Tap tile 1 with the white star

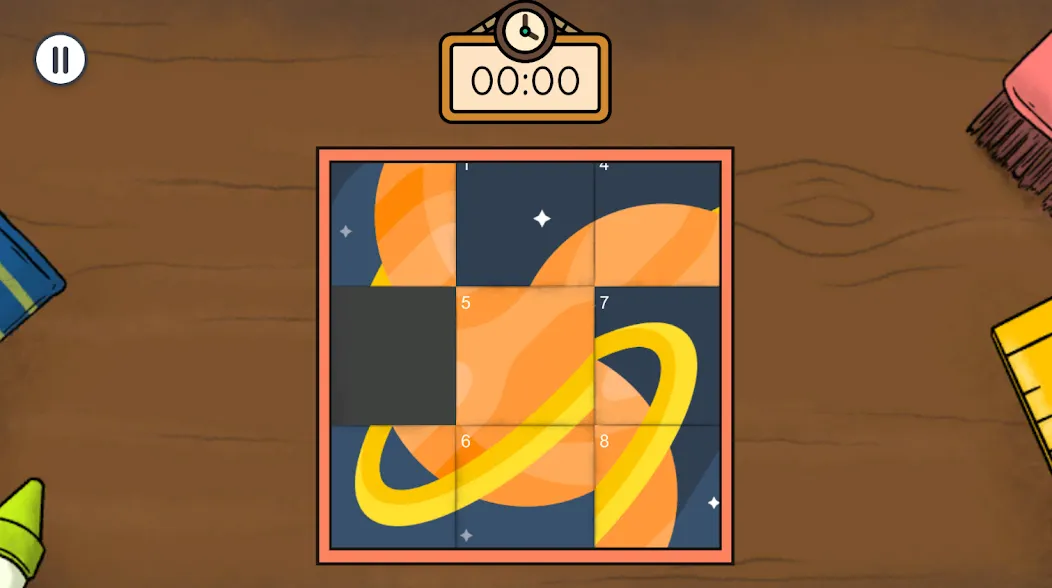point(525,224)
